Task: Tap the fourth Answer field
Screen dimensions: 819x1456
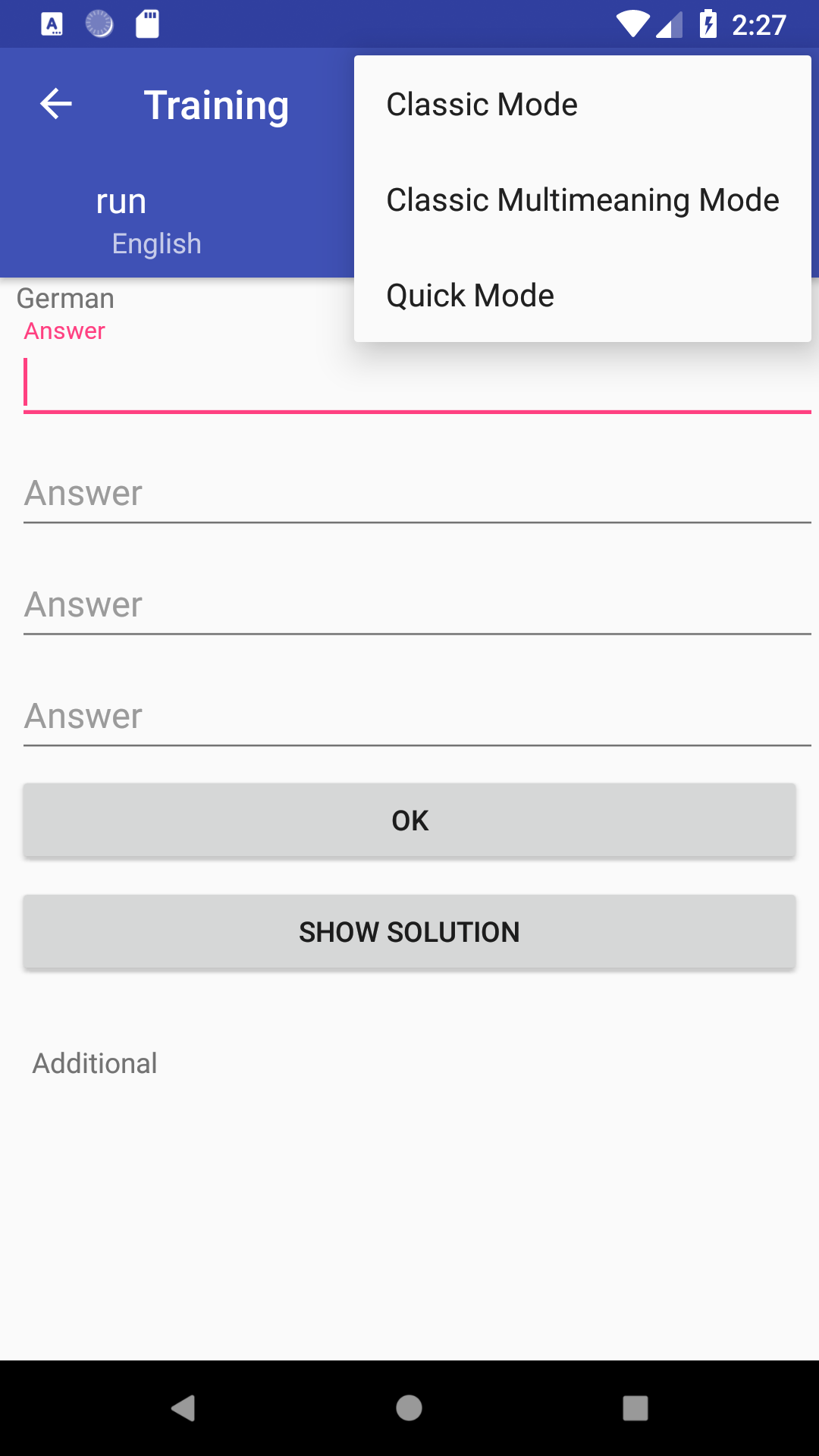Action: [x=417, y=717]
